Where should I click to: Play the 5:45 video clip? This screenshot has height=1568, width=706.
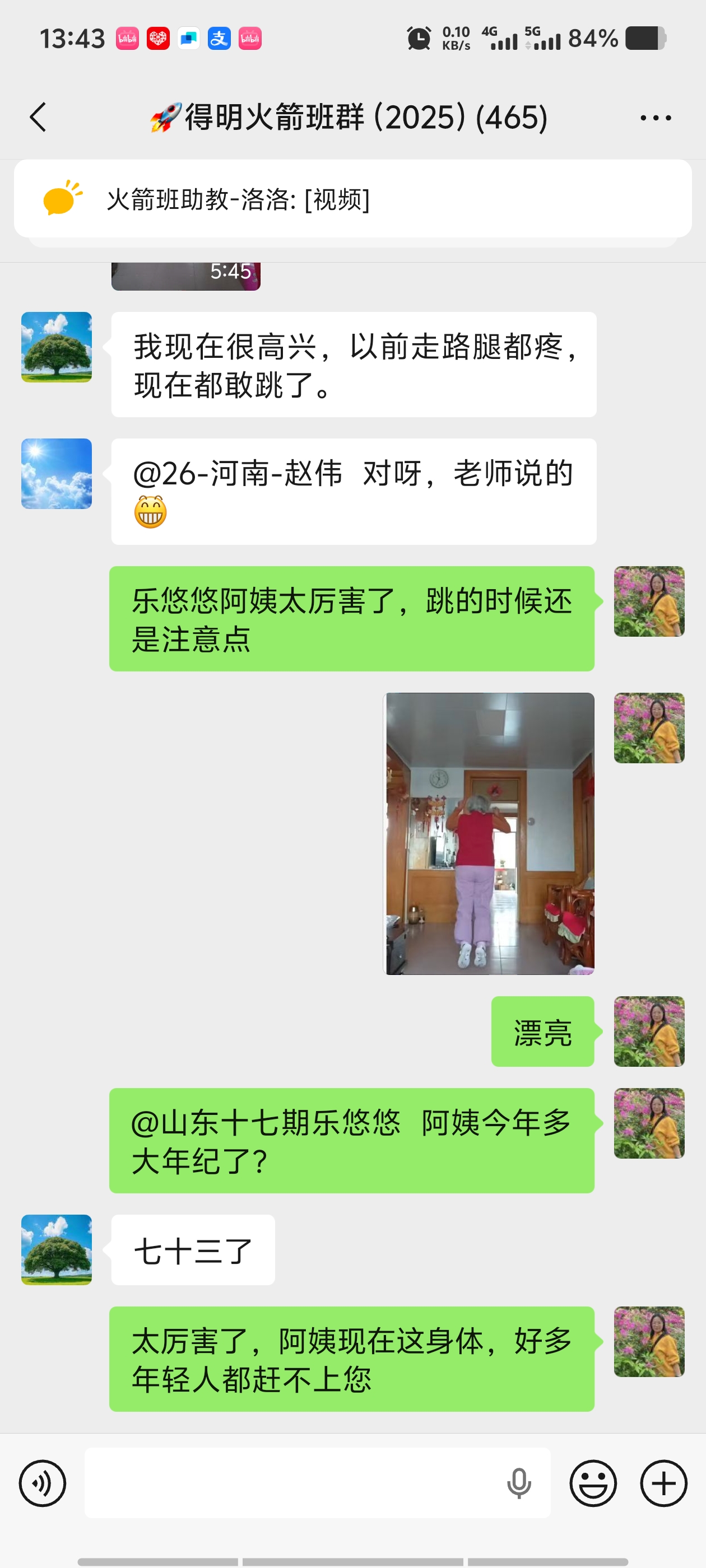[186, 276]
